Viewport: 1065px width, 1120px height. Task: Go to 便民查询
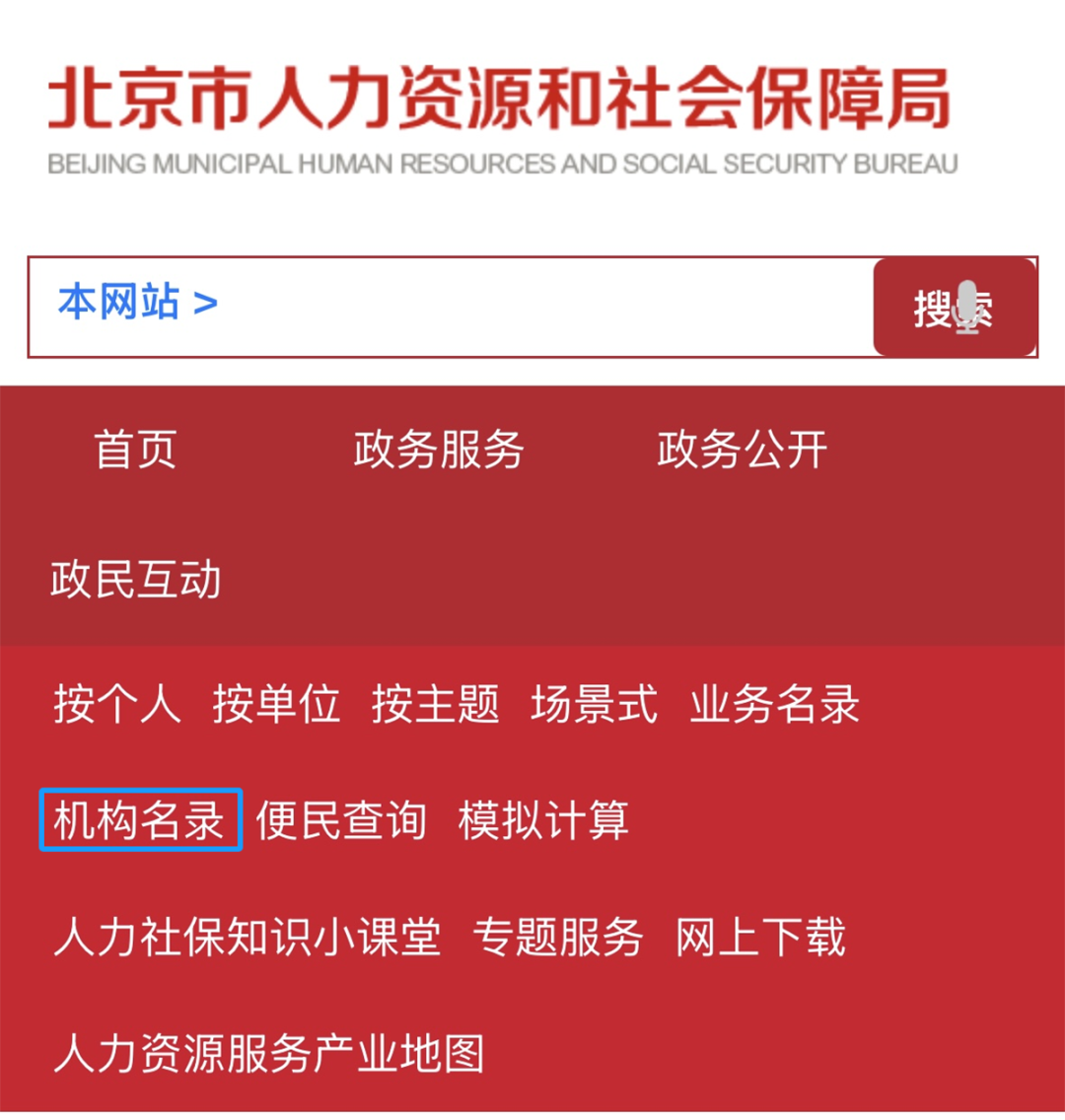[340, 820]
